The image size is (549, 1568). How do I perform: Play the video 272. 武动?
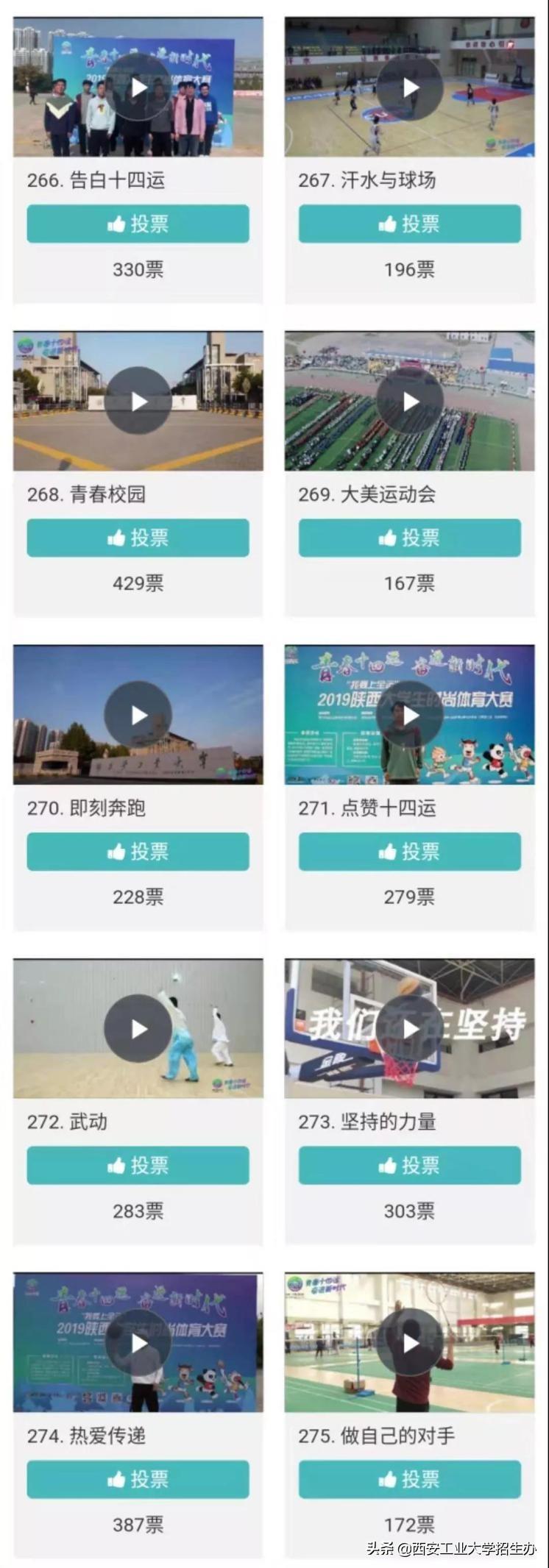[x=138, y=1029]
